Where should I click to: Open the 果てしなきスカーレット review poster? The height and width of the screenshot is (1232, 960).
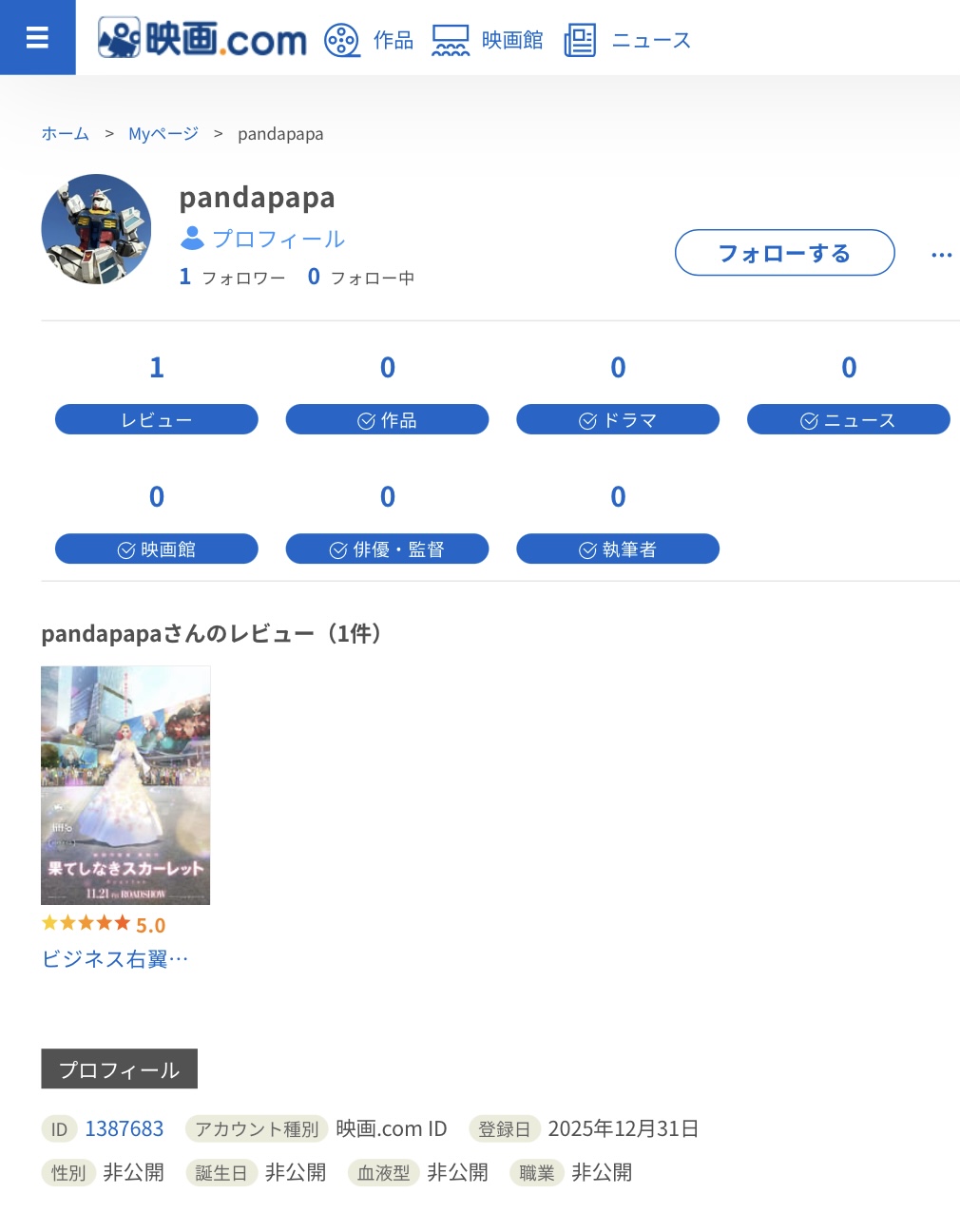coord(125,784)
